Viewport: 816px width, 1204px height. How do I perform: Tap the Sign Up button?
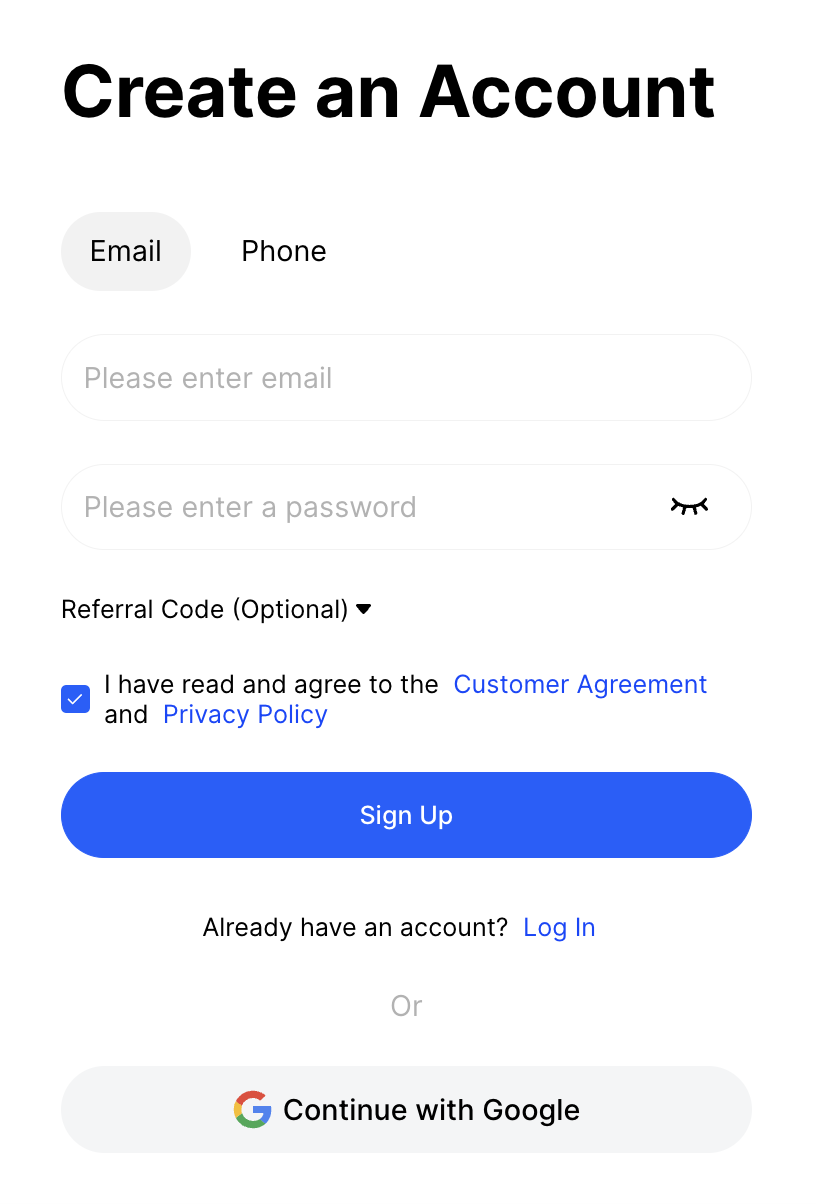[406, 815]
